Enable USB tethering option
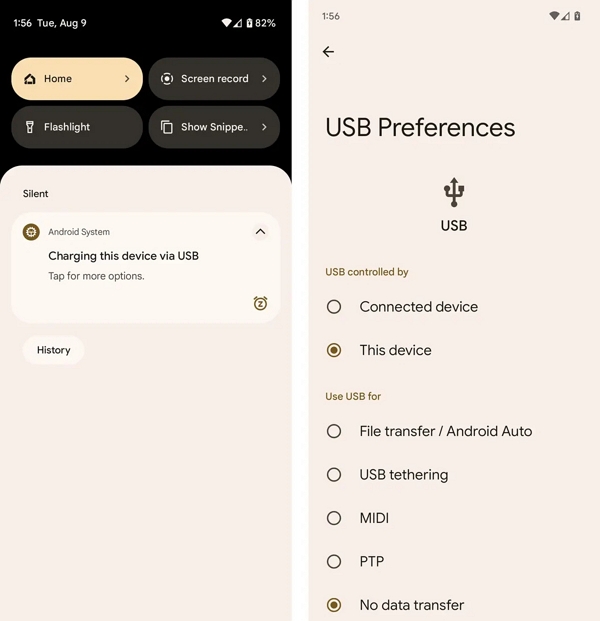This screenshot has width=600, height=621. (334, 475)
